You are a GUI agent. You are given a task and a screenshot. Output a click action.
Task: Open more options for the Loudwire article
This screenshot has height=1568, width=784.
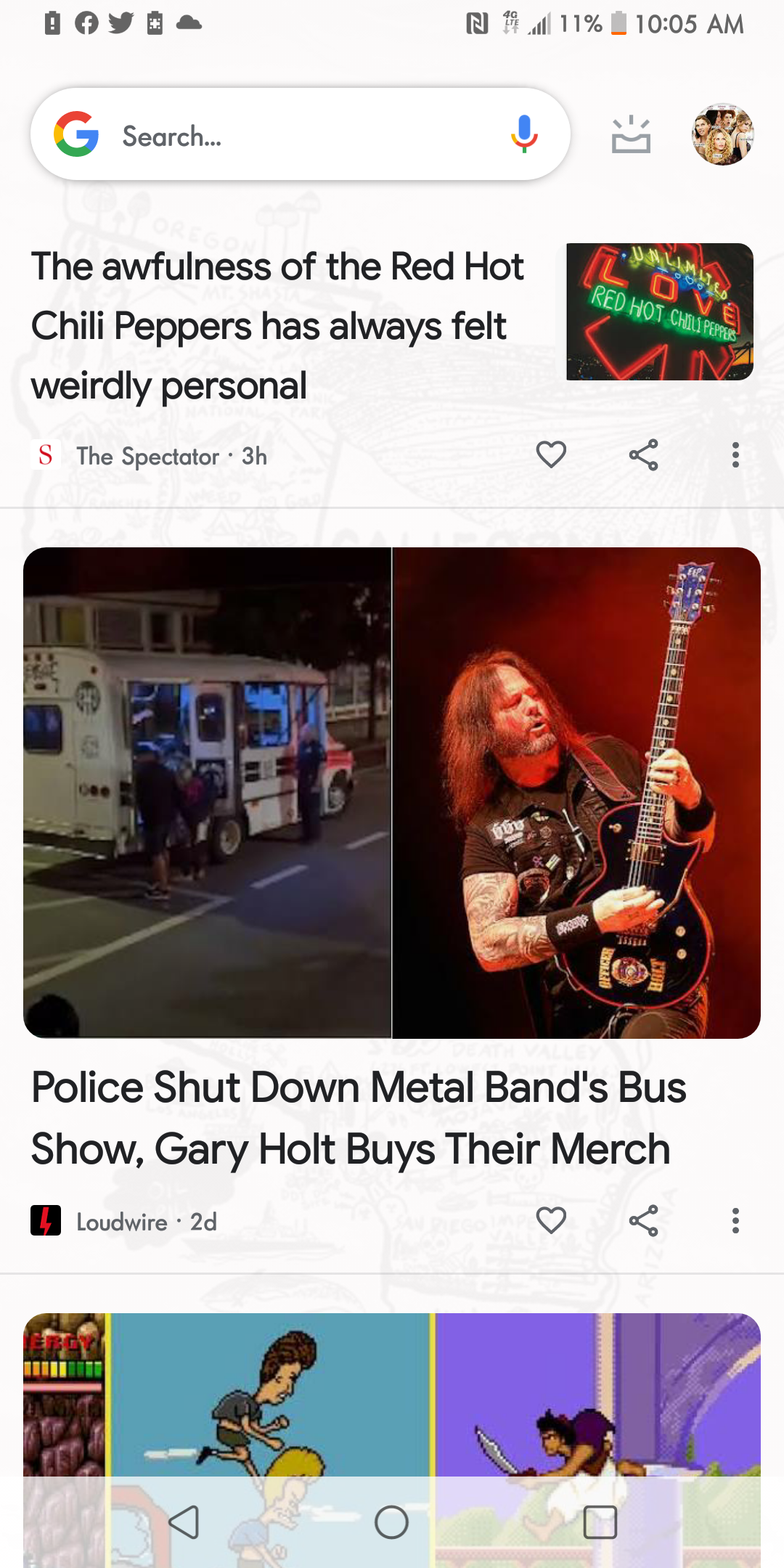[x=735, y=1221]
